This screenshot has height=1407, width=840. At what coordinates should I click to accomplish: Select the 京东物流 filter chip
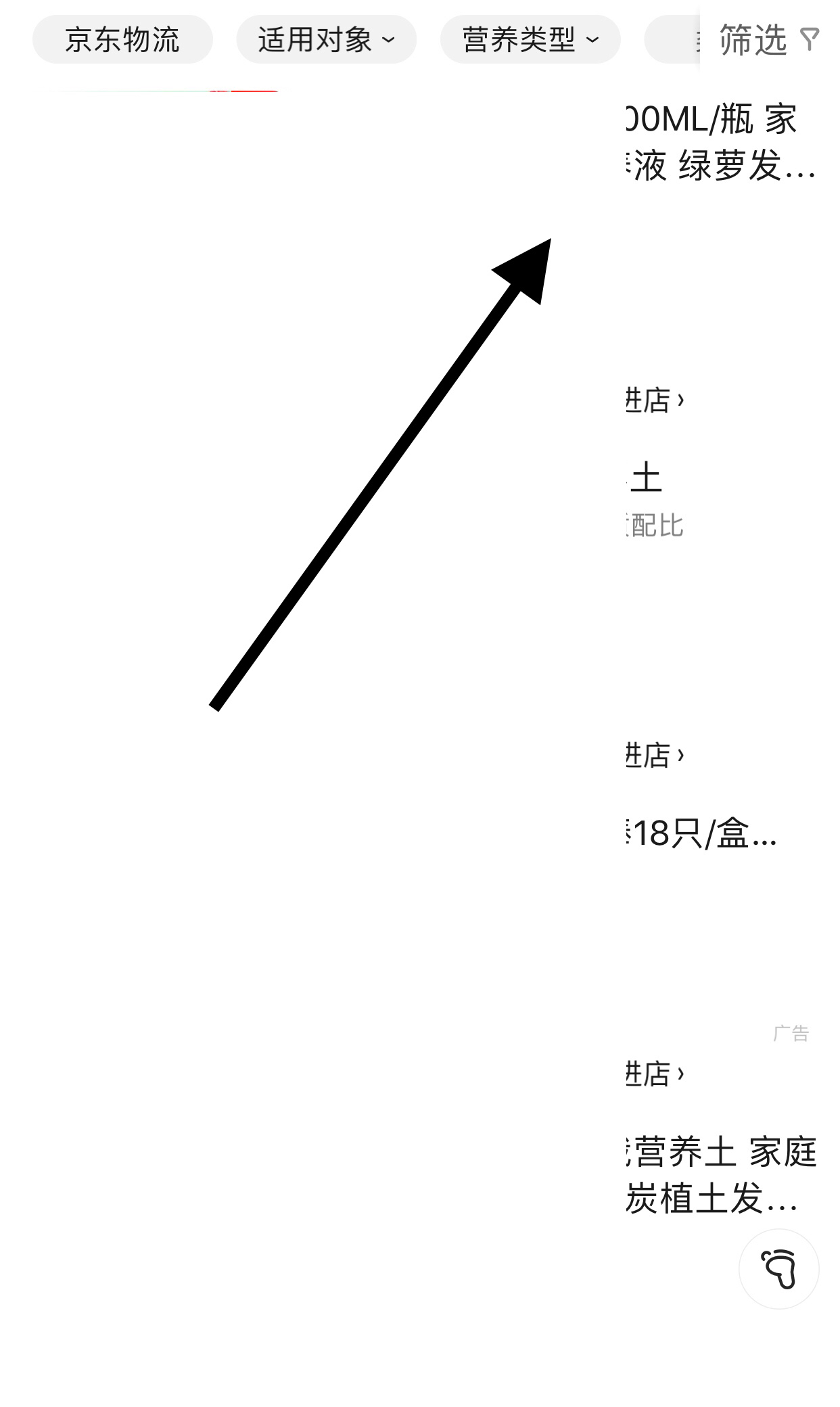point(122,39)
